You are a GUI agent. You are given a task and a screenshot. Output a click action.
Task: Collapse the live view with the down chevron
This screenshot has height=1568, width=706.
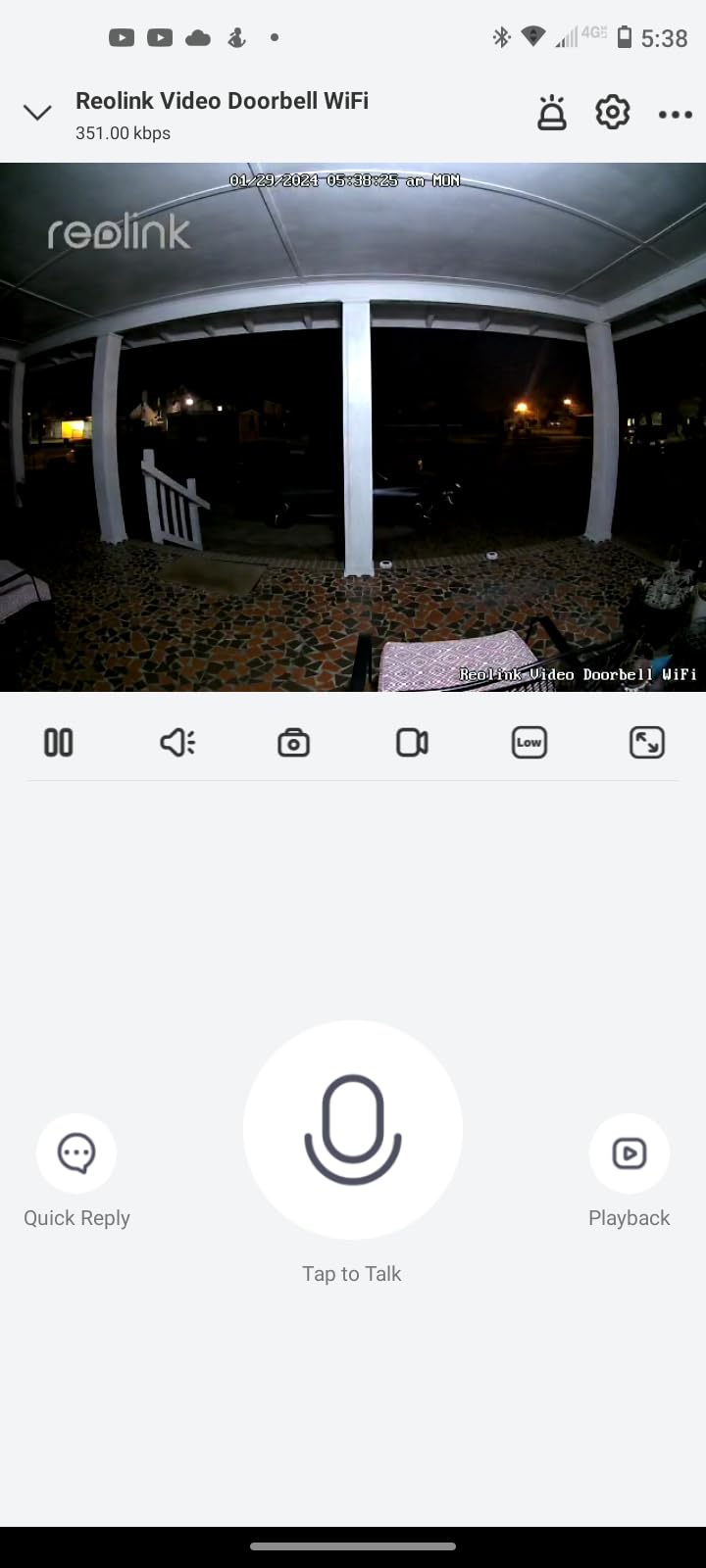(x=37, y=113)
